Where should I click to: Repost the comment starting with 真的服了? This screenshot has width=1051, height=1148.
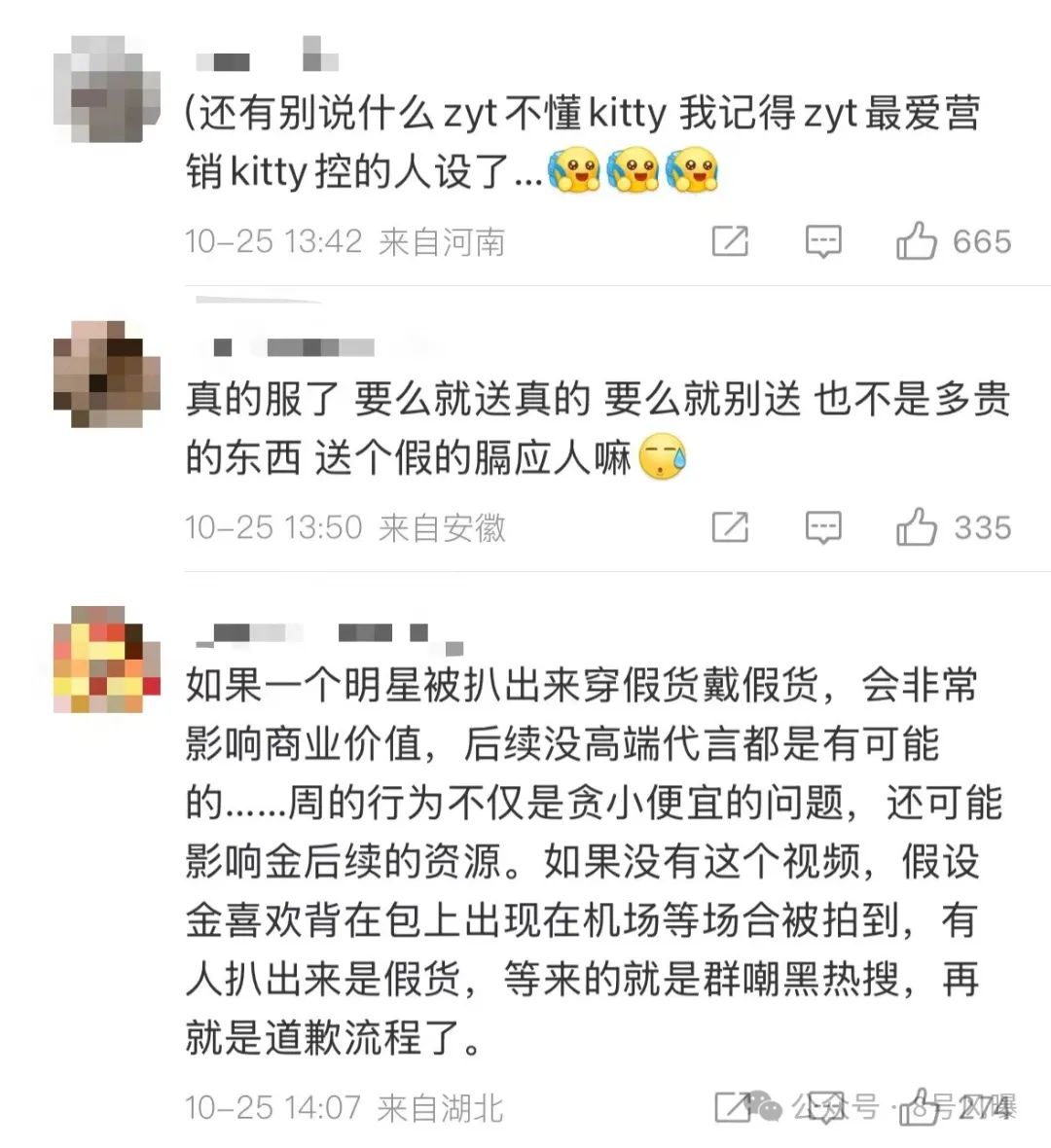pos(730,527)
